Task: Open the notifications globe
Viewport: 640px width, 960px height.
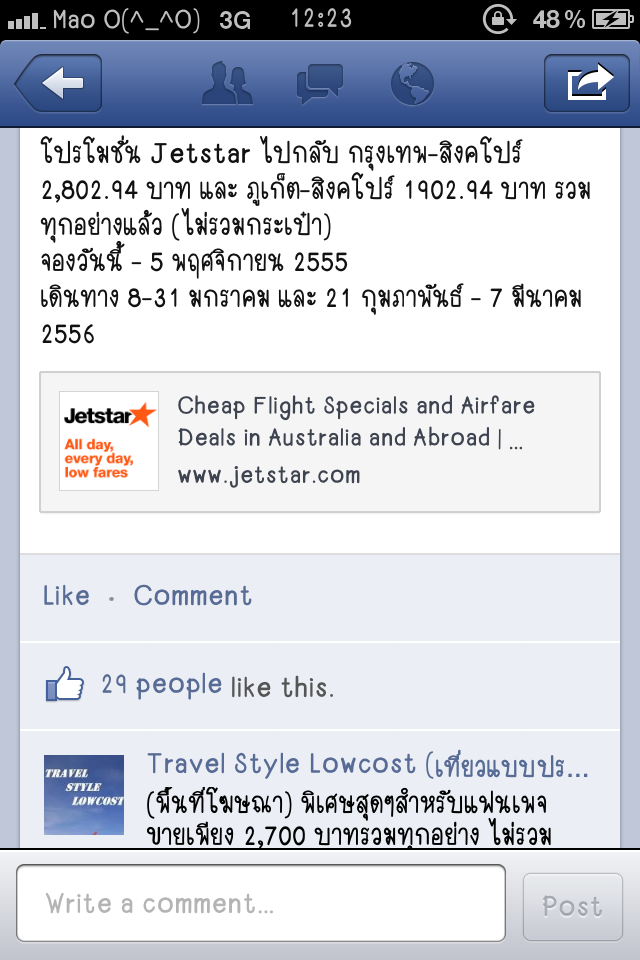Action: pos(411,84)
